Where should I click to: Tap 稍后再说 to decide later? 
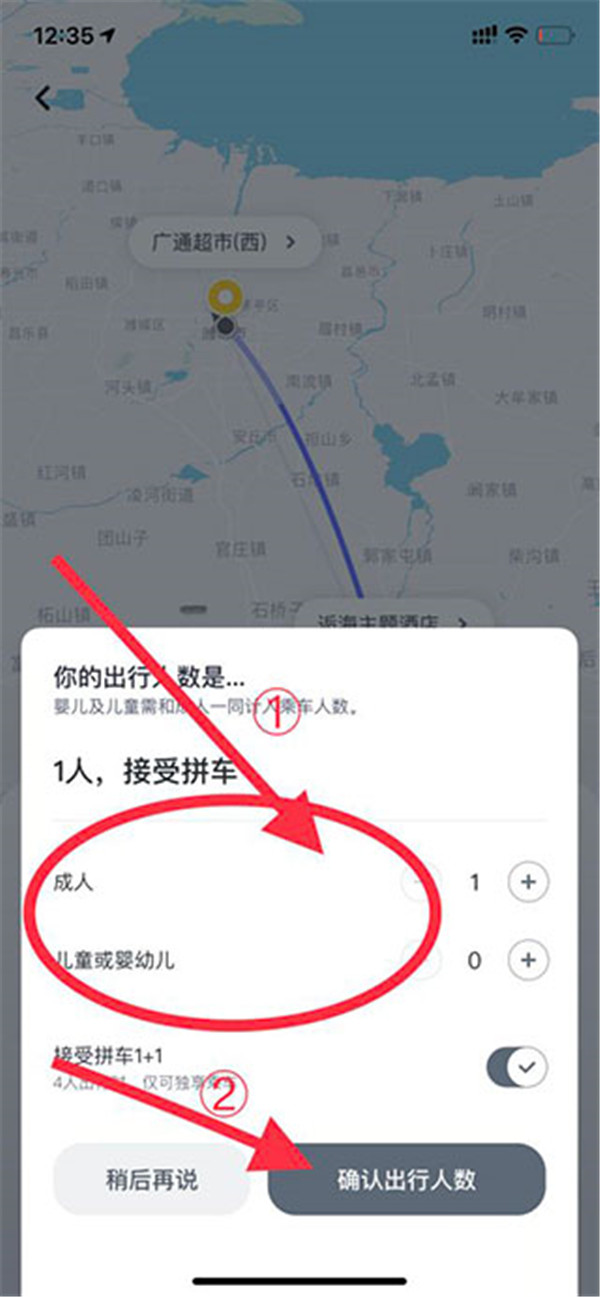[x=152, y=1179]
